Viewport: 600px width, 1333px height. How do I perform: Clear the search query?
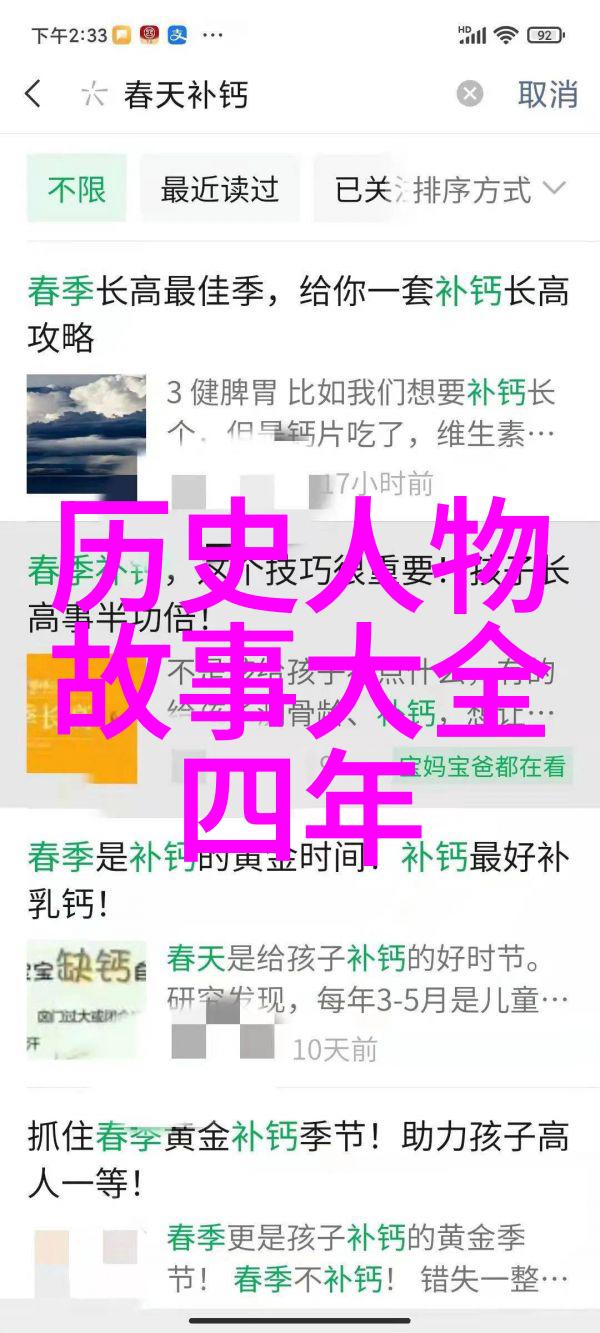point(470,94)
